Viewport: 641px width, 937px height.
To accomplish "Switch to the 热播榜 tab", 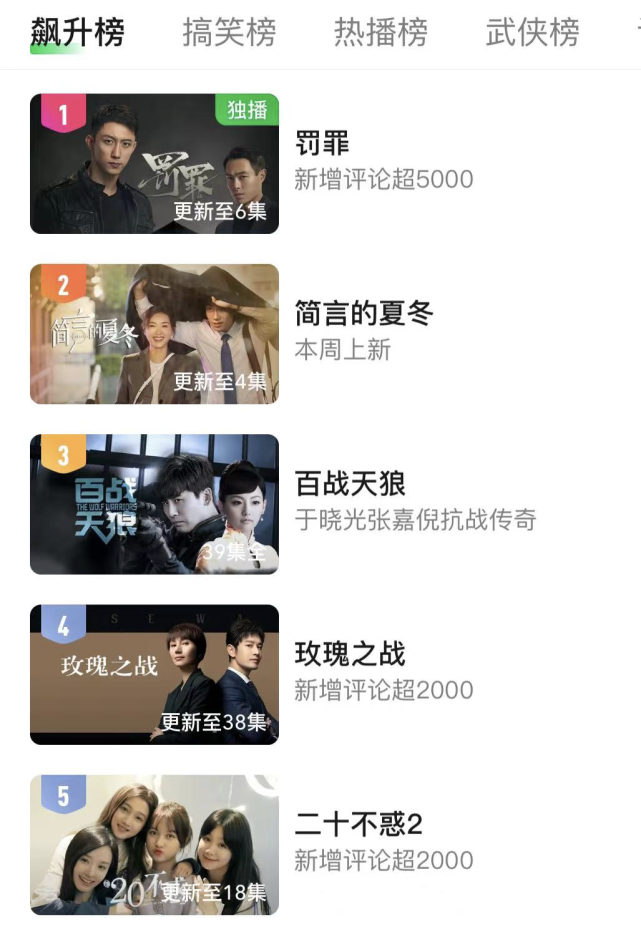I will (x=381, y=33).
